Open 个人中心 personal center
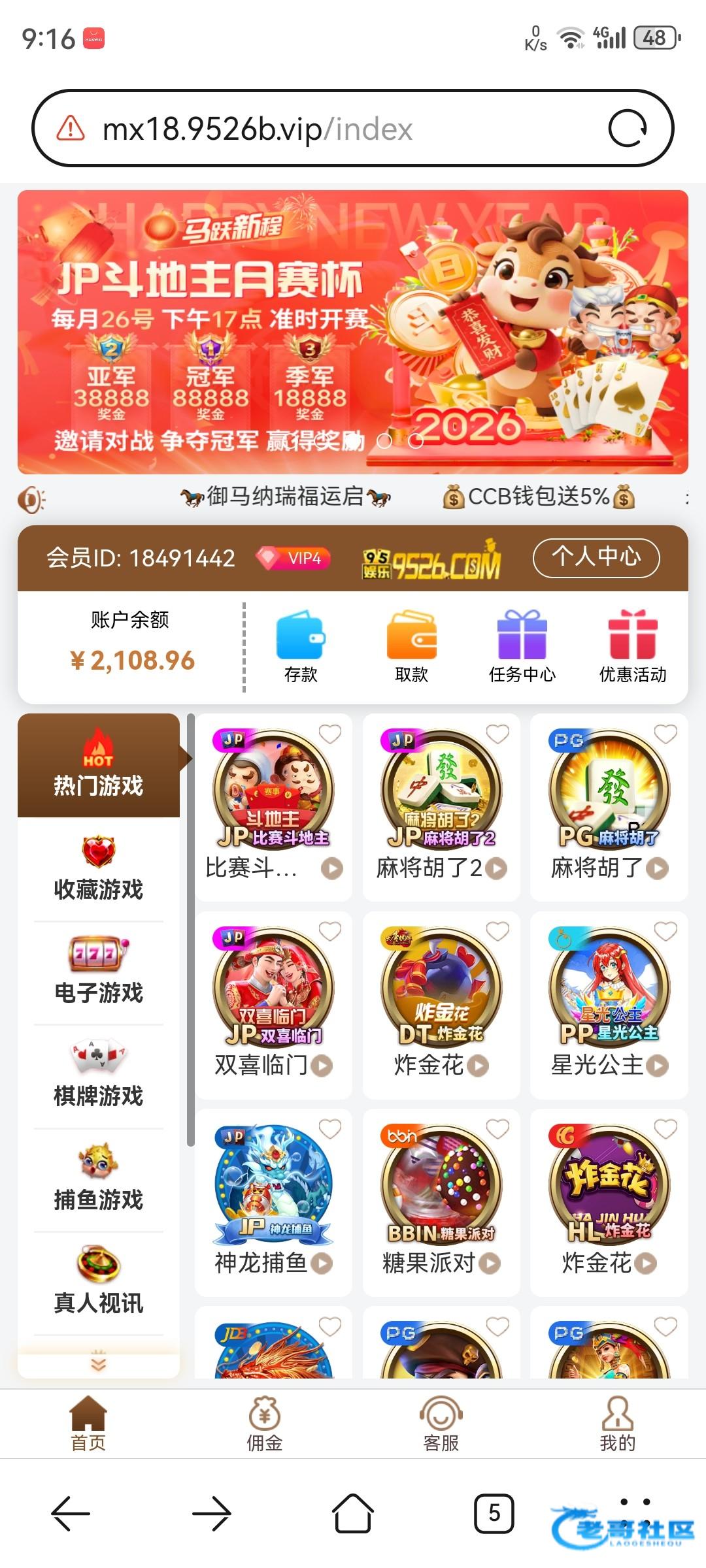The height and width of the screenshot is (1568, 706). click(x=596, y=557)
